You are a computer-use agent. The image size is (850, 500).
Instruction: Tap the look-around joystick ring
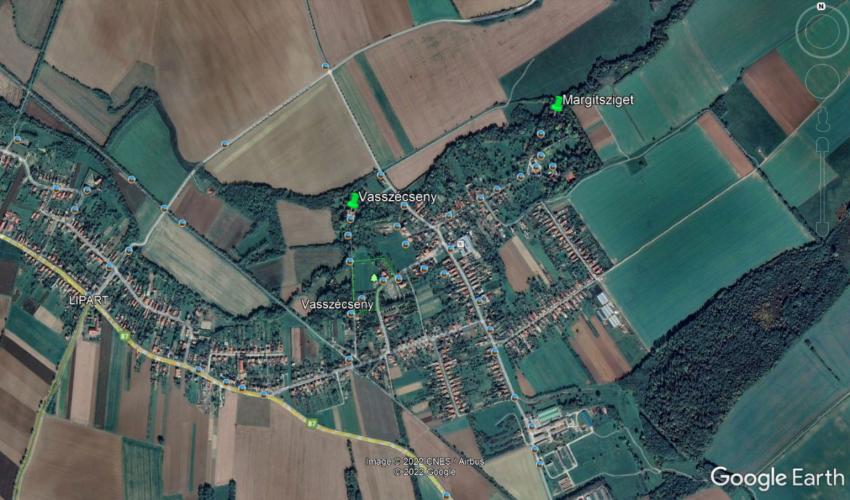coord(821,30)
